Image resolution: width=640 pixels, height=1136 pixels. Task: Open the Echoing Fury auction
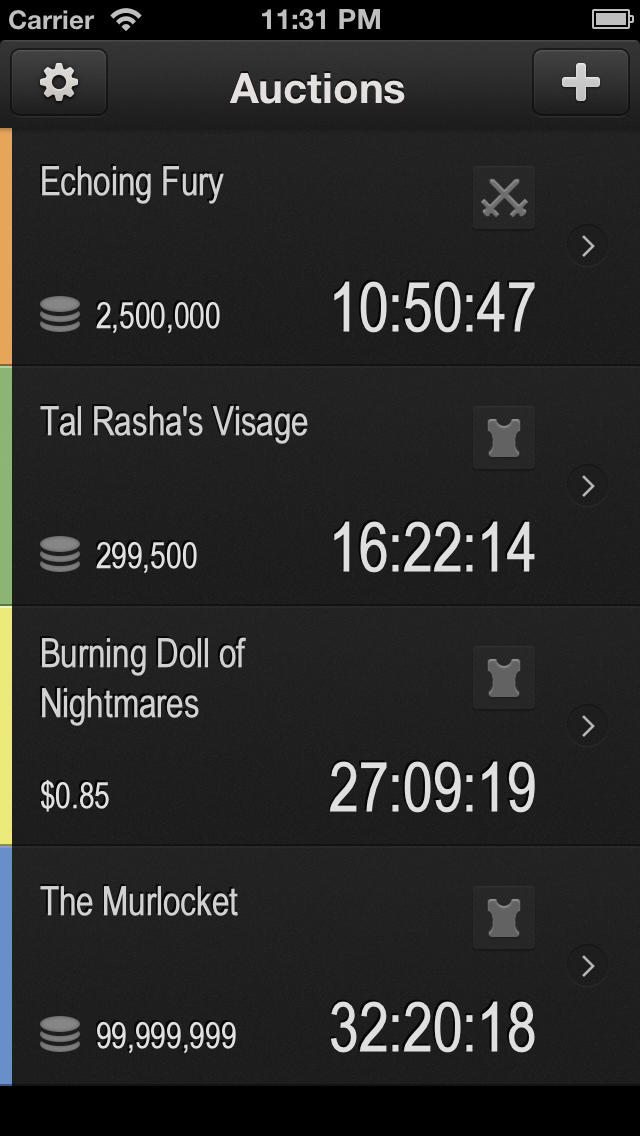pyautogui.click(x=320, y=246)
